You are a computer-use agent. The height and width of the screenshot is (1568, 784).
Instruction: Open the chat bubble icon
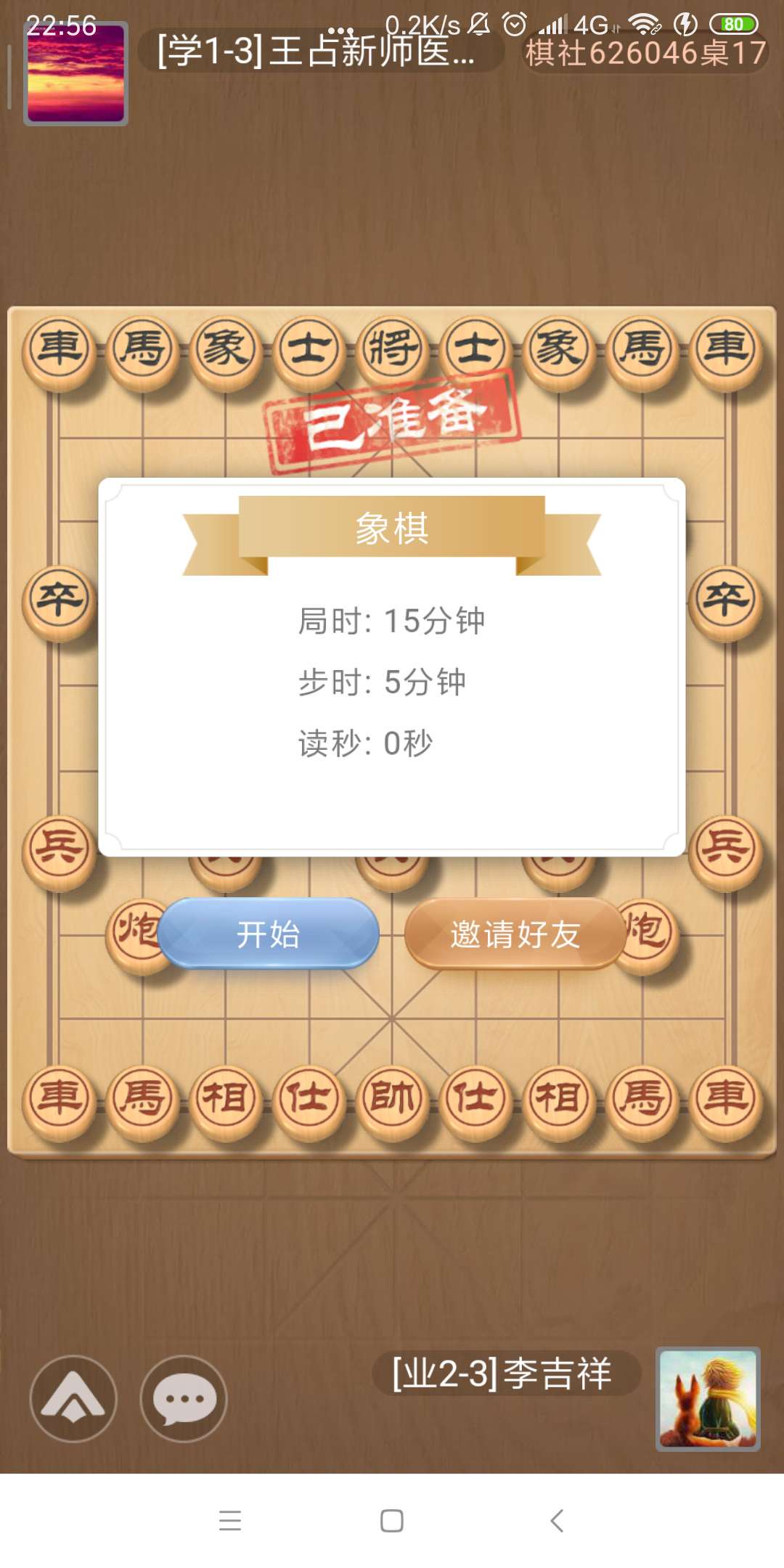pyautogui.click(x=184, y=1399)
